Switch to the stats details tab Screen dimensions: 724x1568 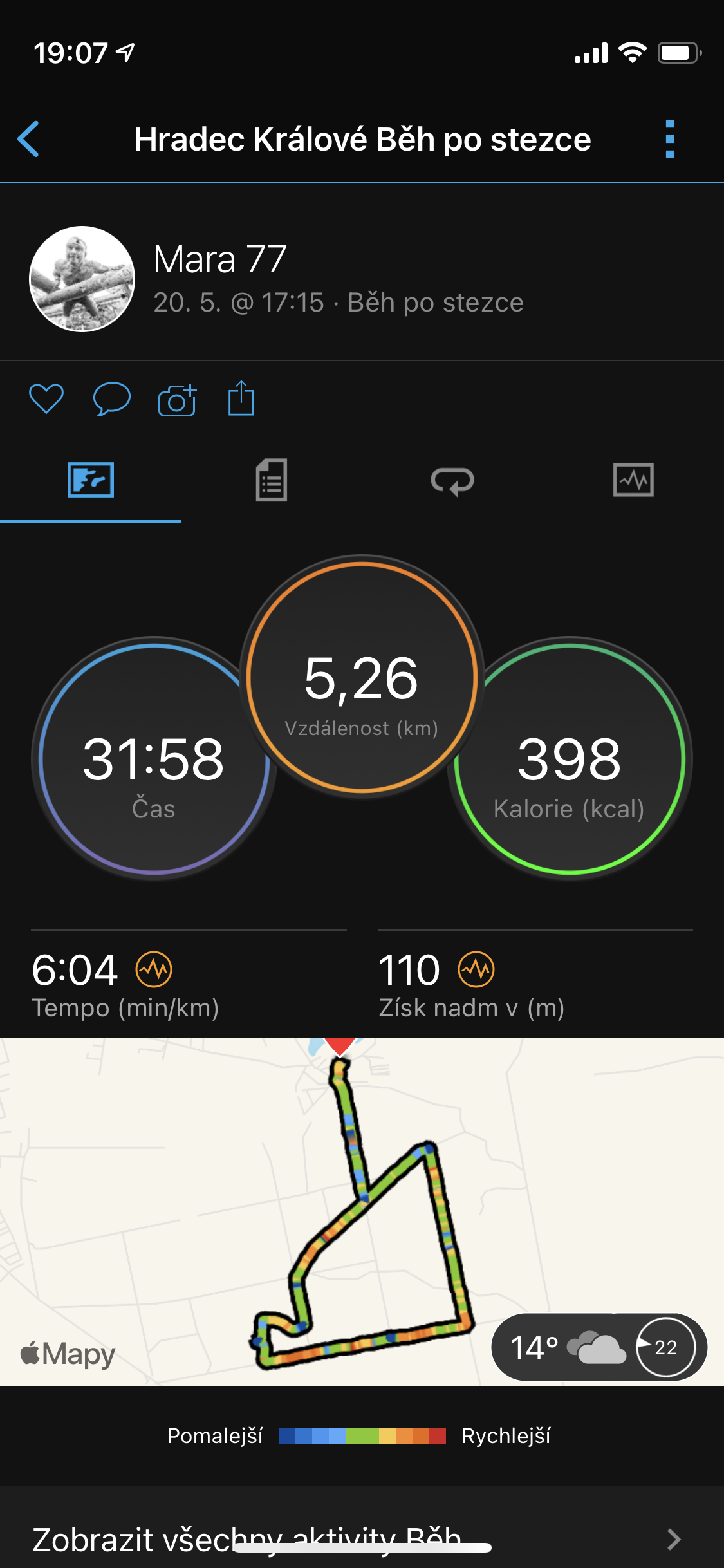tap(272, 480)
